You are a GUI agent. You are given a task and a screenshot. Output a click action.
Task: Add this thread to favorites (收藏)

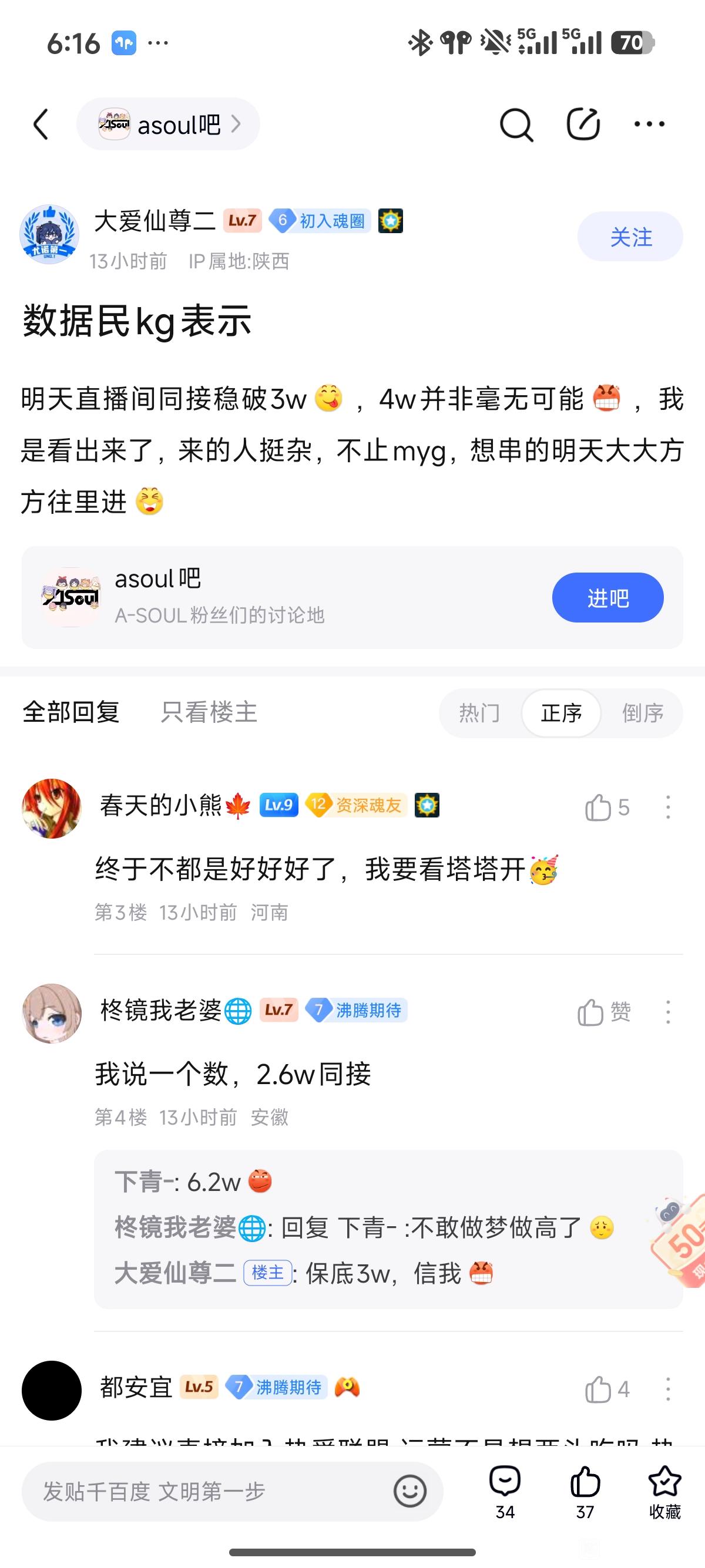pos(664,1492)
